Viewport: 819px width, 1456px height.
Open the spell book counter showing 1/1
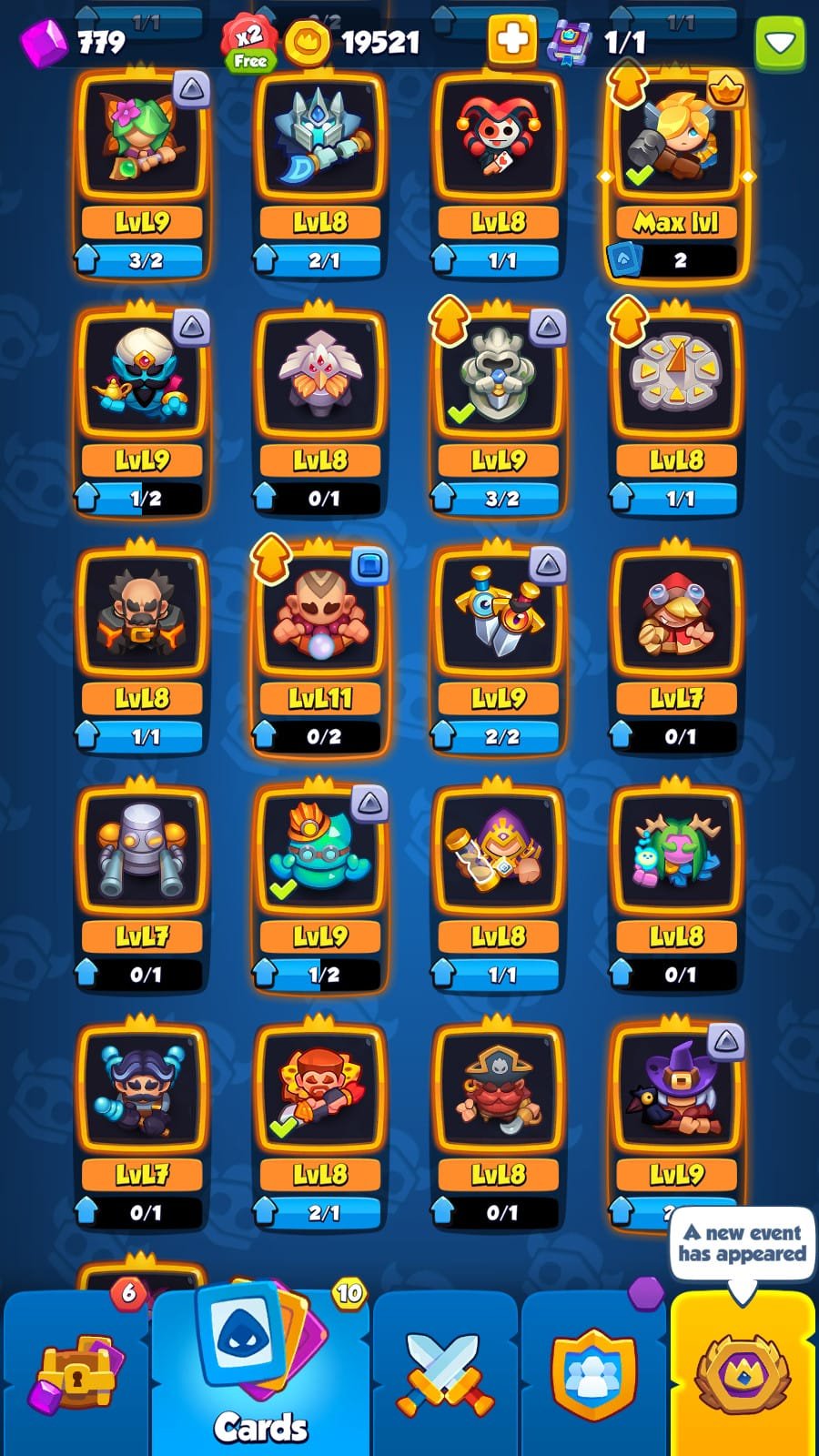pyautogui.click(x=601, y=42)
